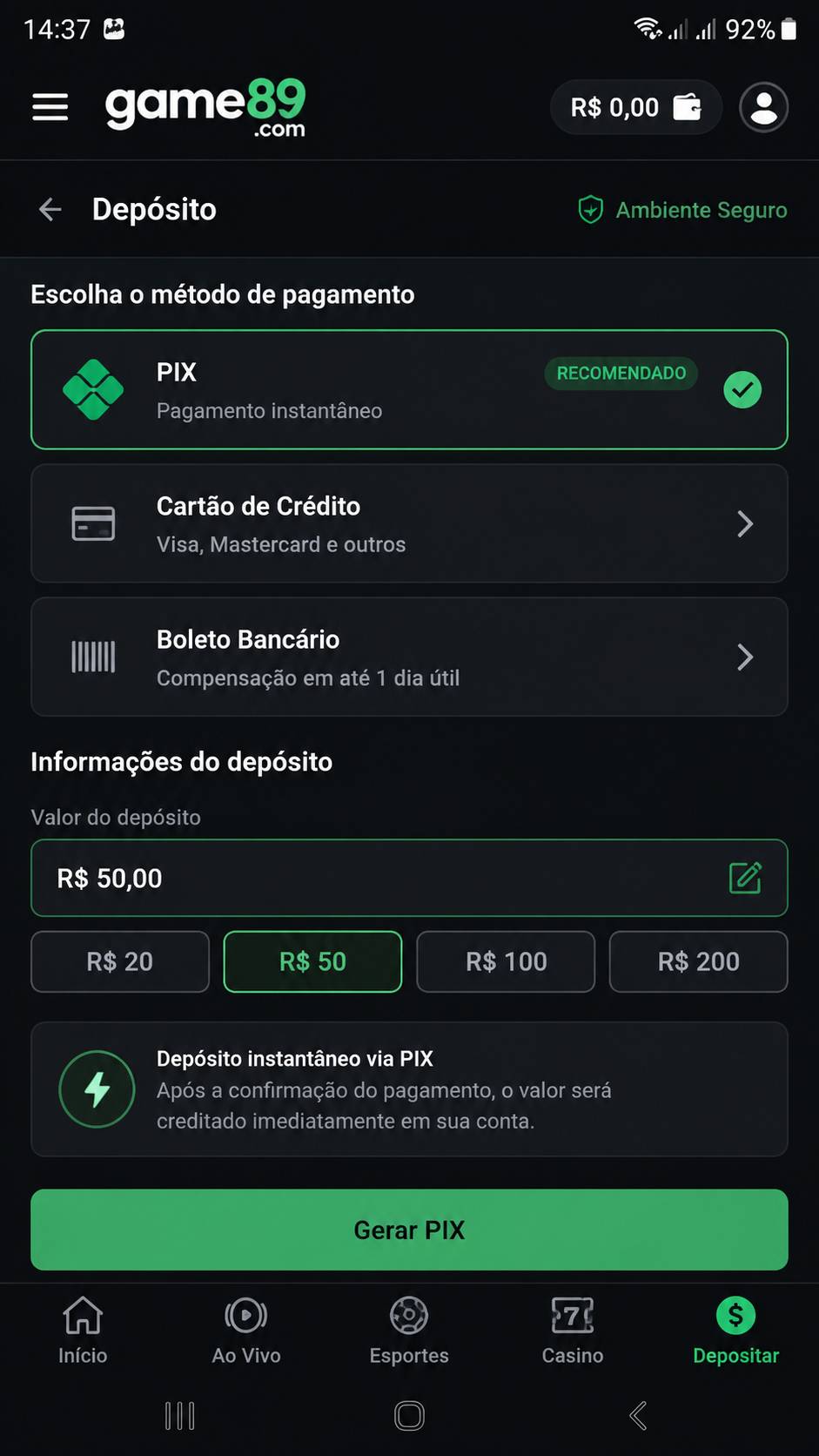Open the hamburger menu
819x1456 pixels.
point(50,107)
